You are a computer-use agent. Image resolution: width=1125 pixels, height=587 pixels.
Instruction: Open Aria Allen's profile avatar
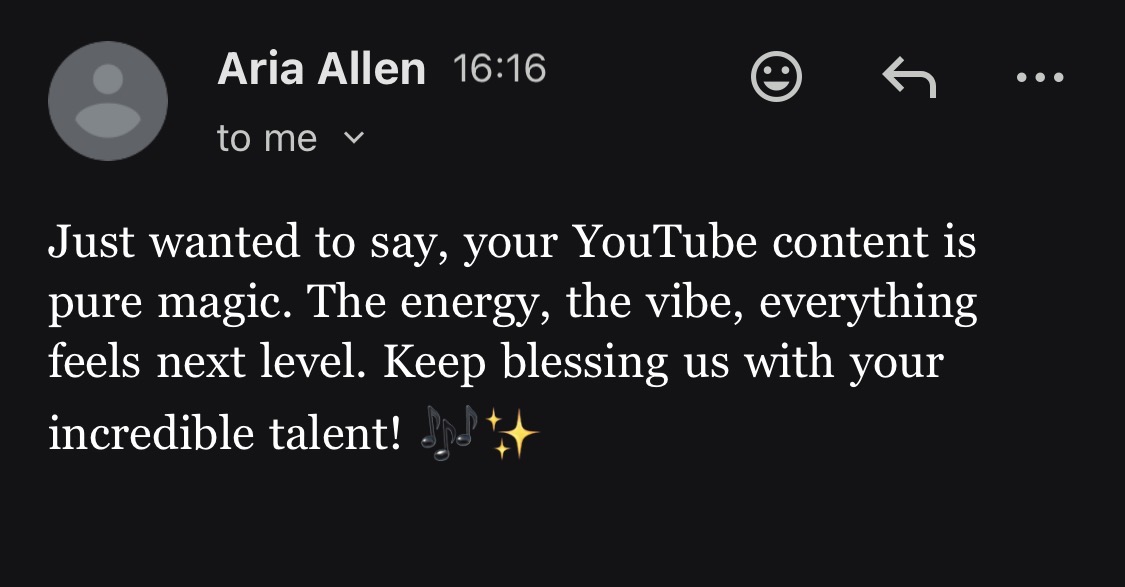[108, 101]
